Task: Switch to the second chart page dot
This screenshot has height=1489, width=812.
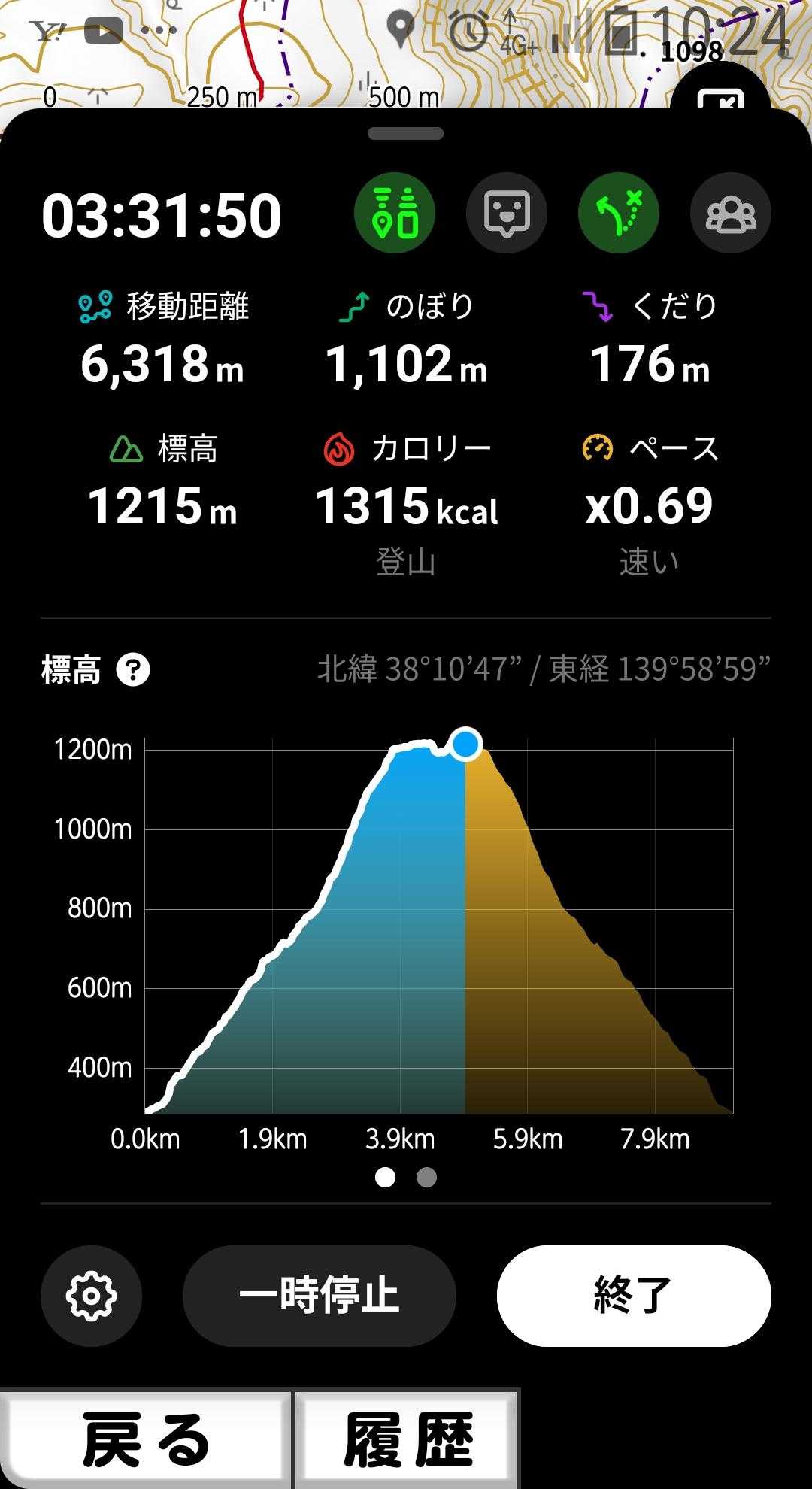Action: [426, 1177]
